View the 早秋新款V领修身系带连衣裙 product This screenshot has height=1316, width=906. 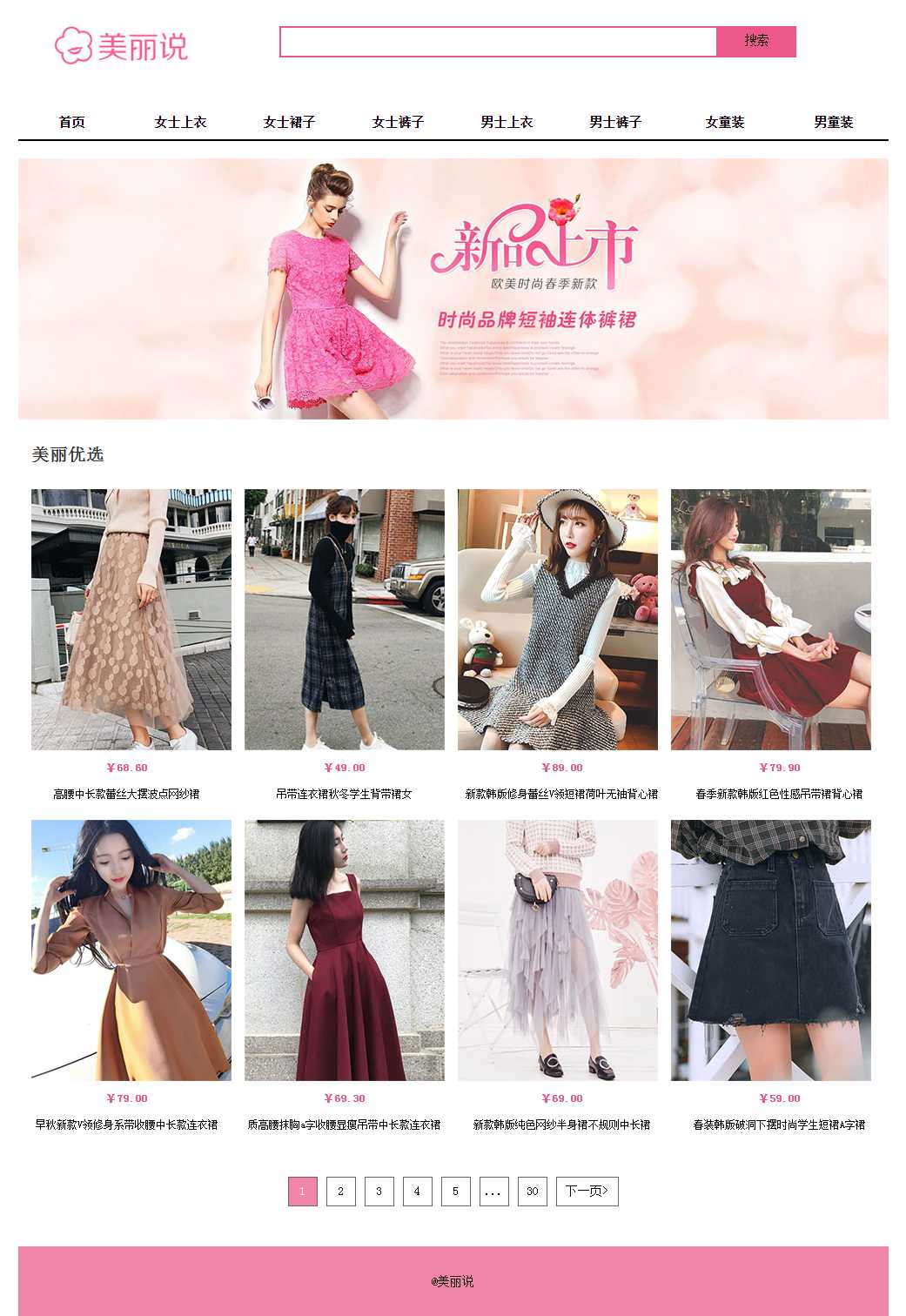pos(131,950)
